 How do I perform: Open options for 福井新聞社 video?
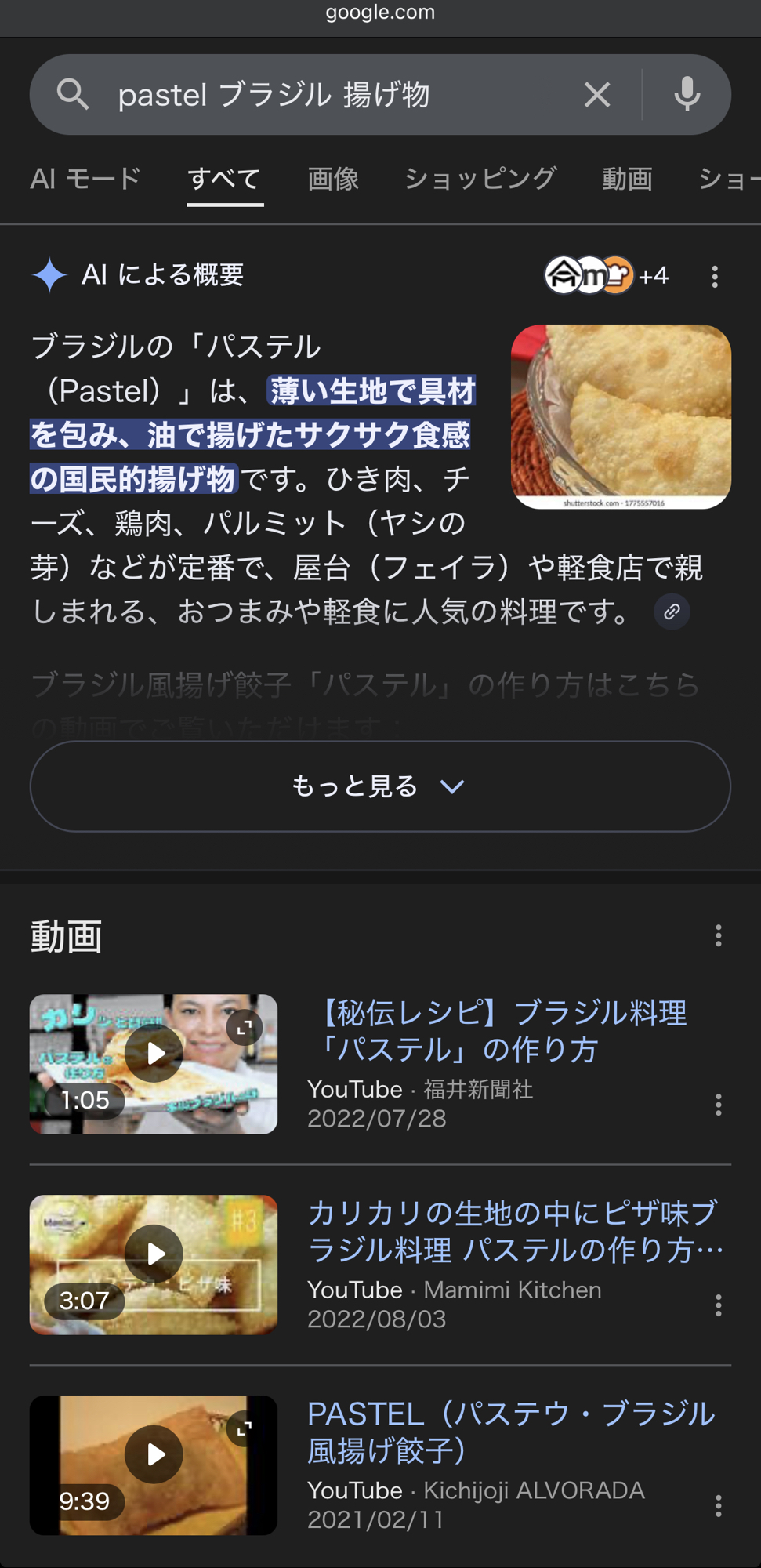718,1105
